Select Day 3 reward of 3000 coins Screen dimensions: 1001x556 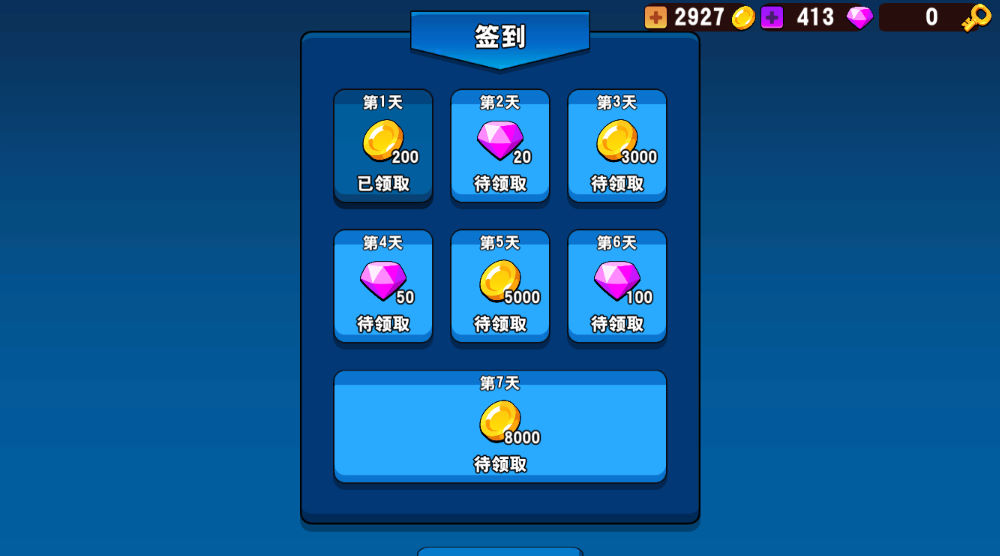coord(617,146)
